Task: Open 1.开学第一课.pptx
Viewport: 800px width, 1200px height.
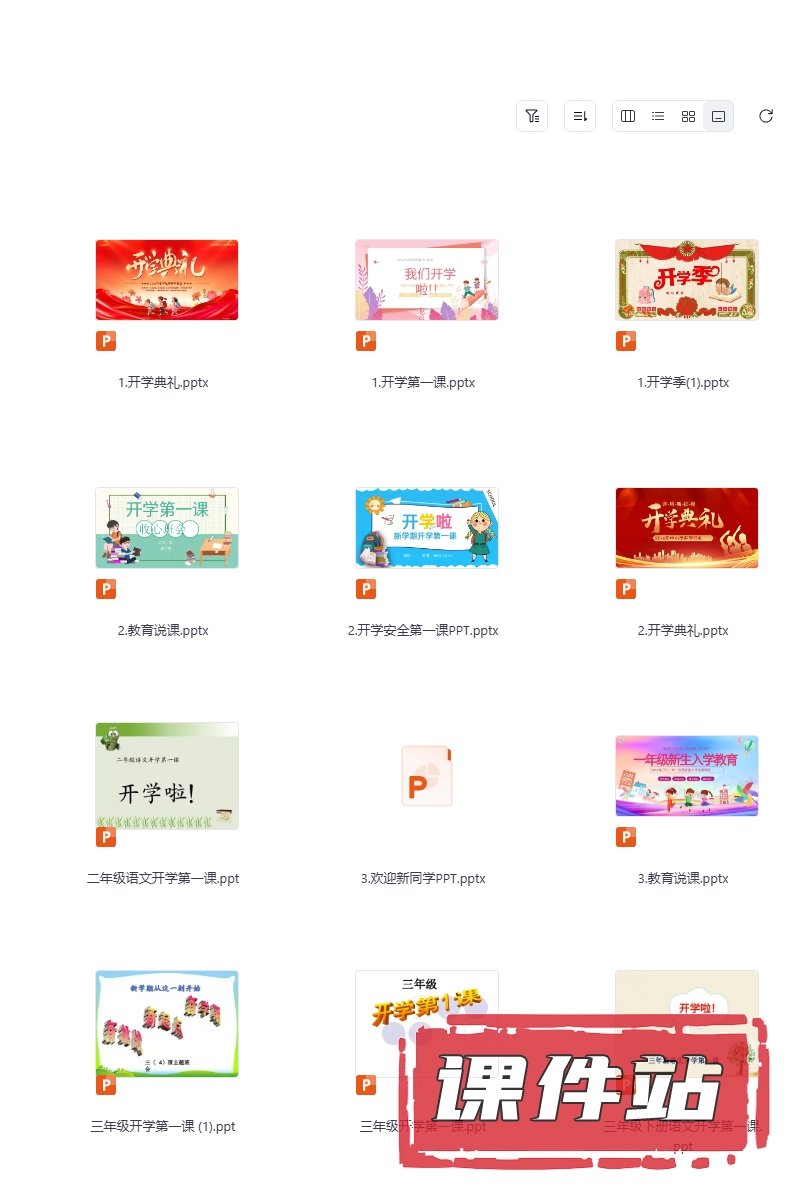Action: coord(427,280)
